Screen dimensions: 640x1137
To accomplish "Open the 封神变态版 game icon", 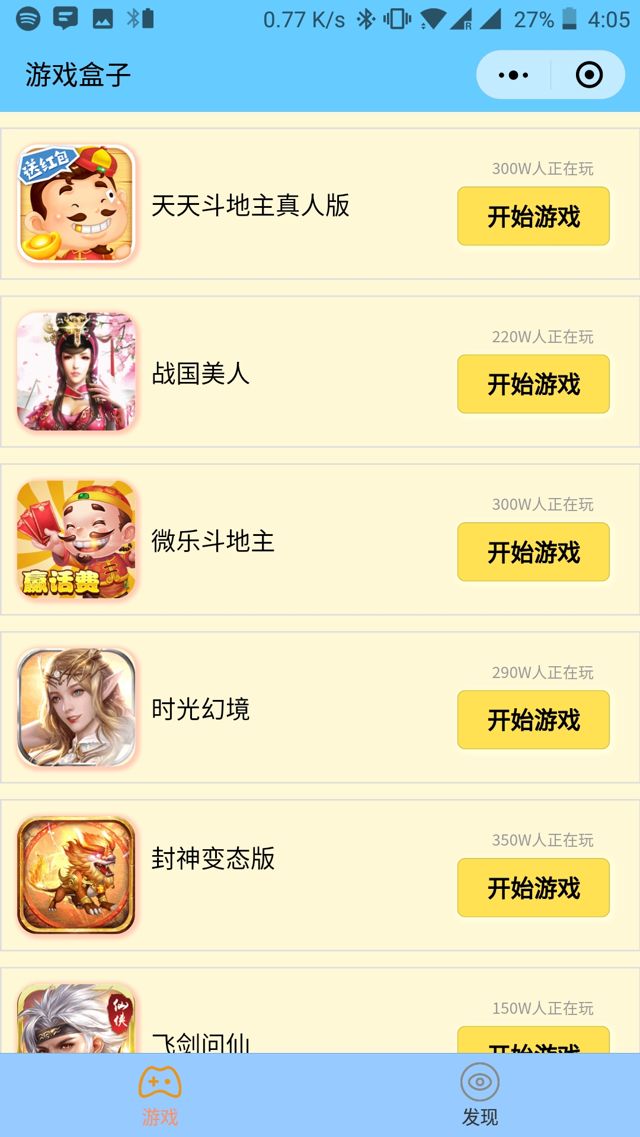I will coord(76,876).
